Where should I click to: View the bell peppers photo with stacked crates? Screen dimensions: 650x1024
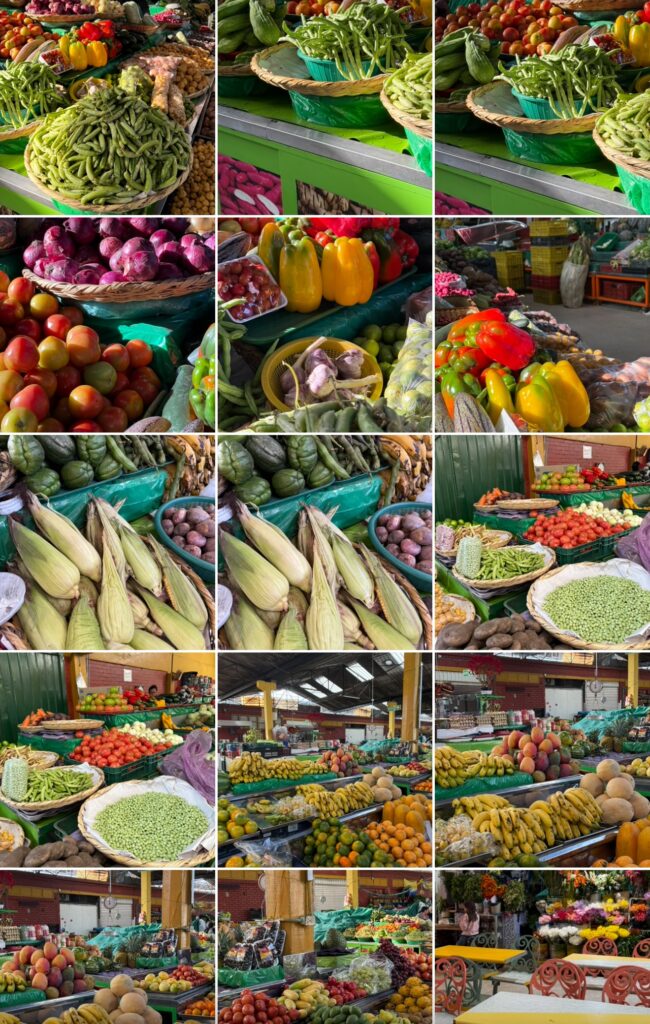542,325
